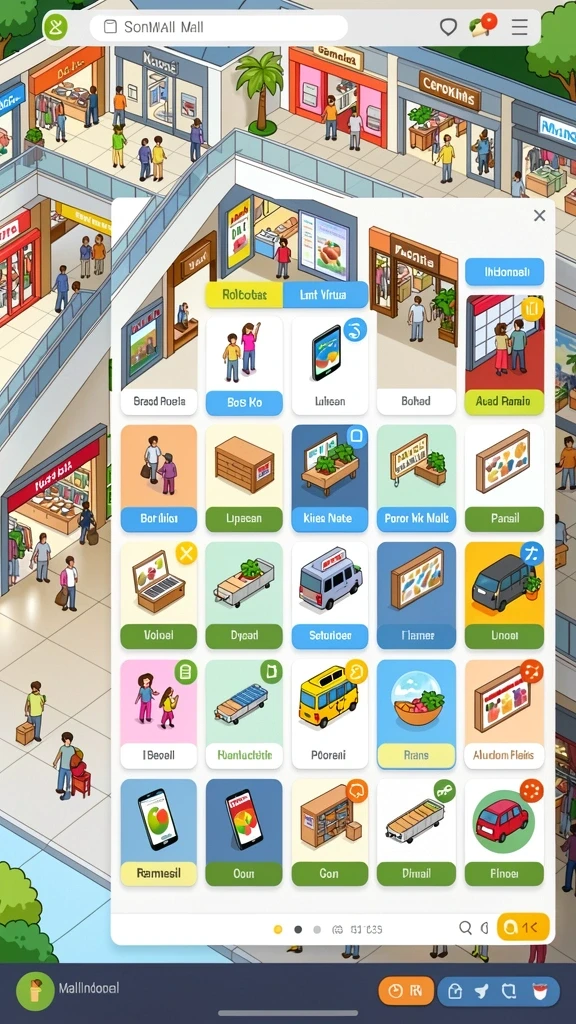
Task: Open the Dyead cart card
Action: coord(244,595)
